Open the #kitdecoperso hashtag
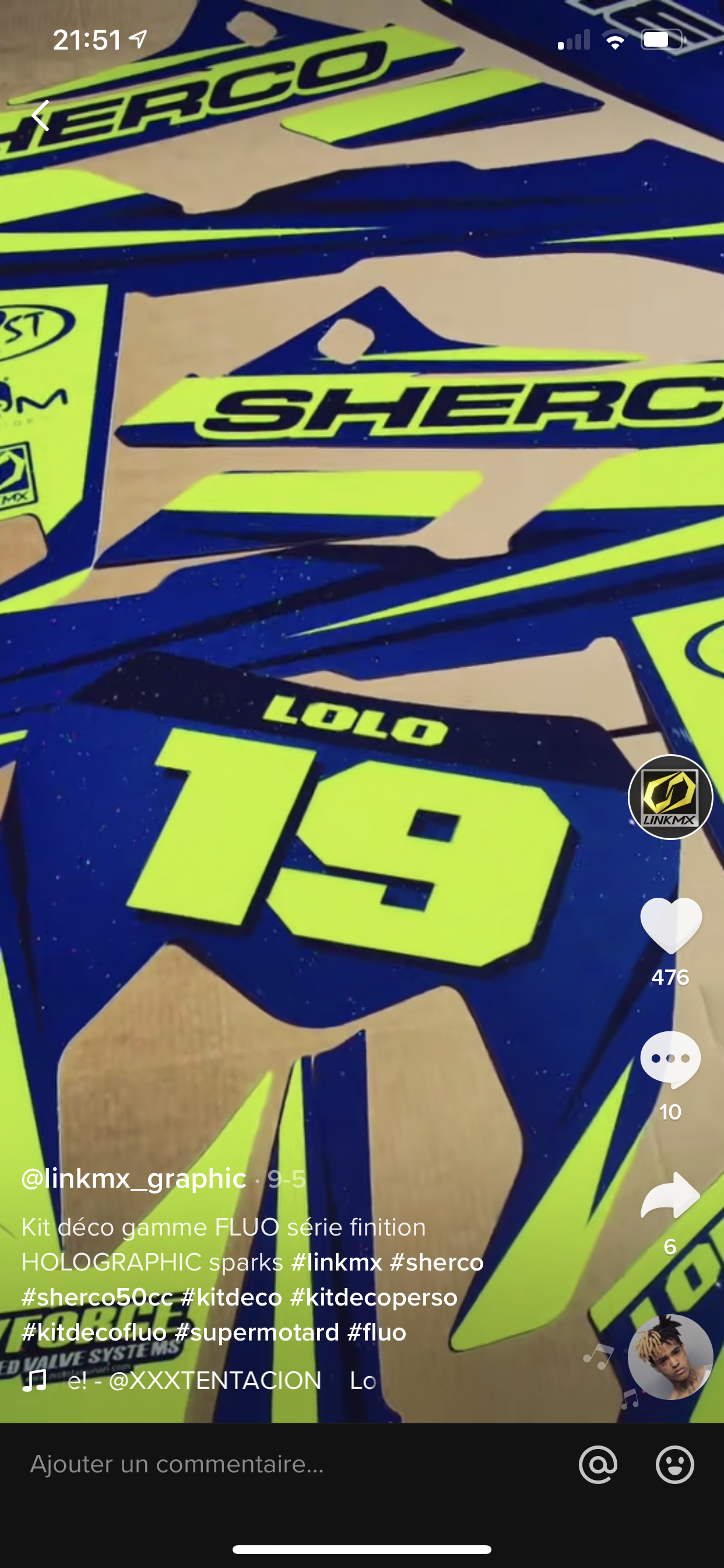724x1568 pixels. pyautogui.click(x=374, y=1297)
